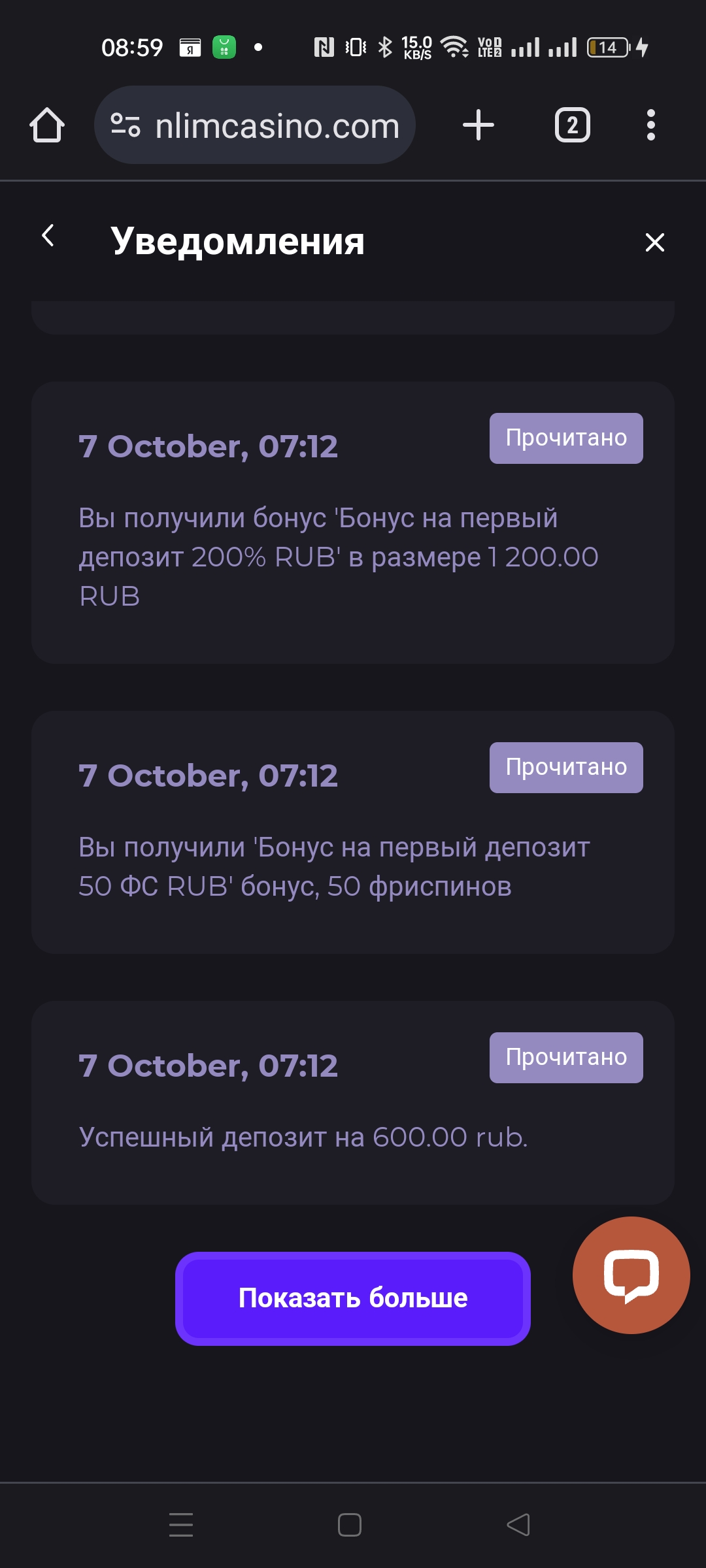Viewport: 706px width, 1568px height.
Task: Tap the system back button
Action: [518, 1525]
